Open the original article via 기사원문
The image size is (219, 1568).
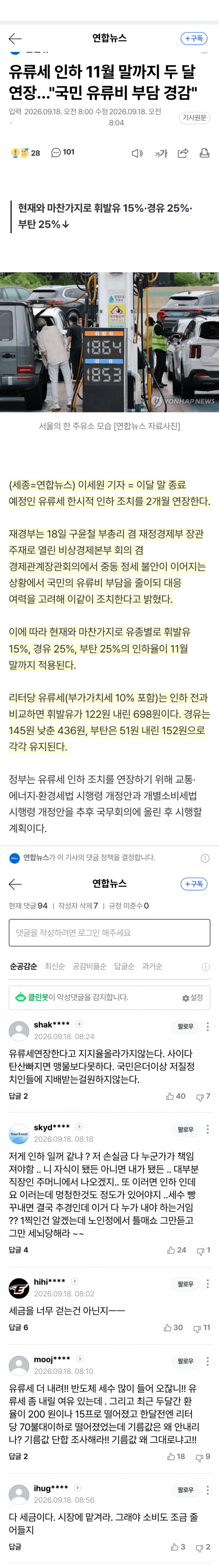coord(194,118)
